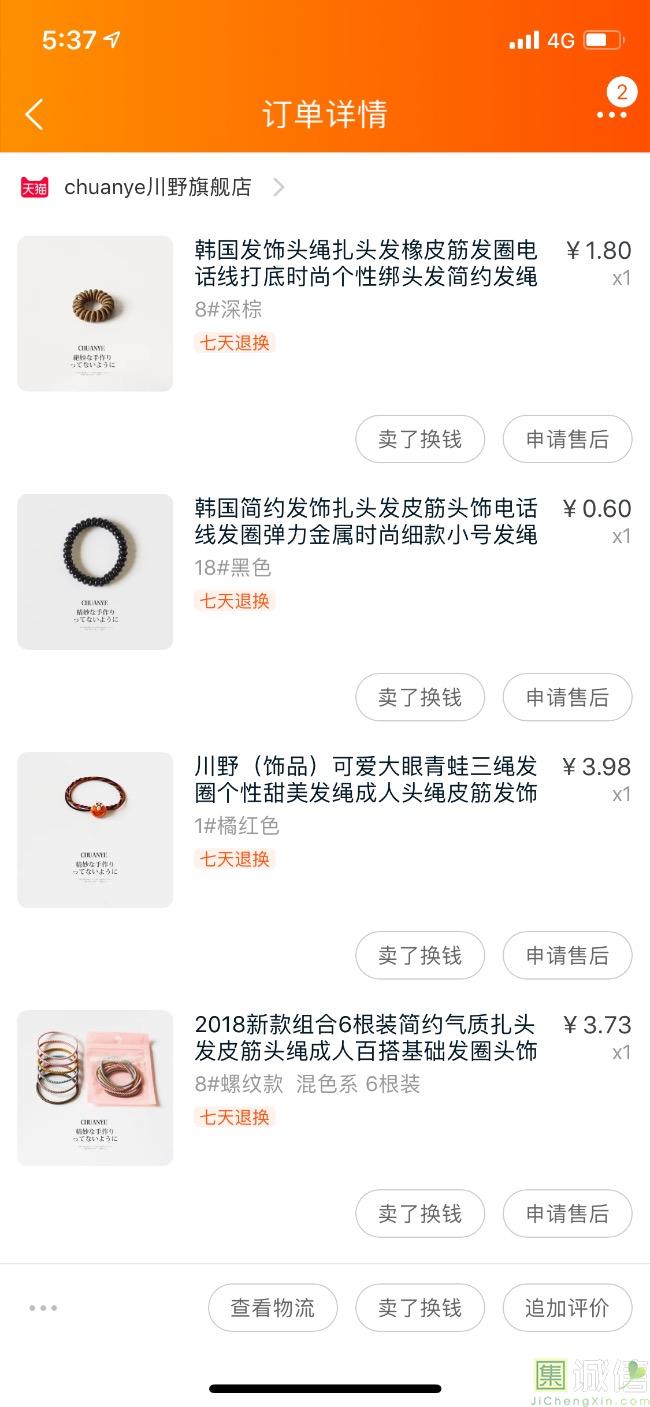Tap 卖了换钱 for the 8#螺纹款 item
Viewport: 650px width, 1407px height.
click(420, 1213)
